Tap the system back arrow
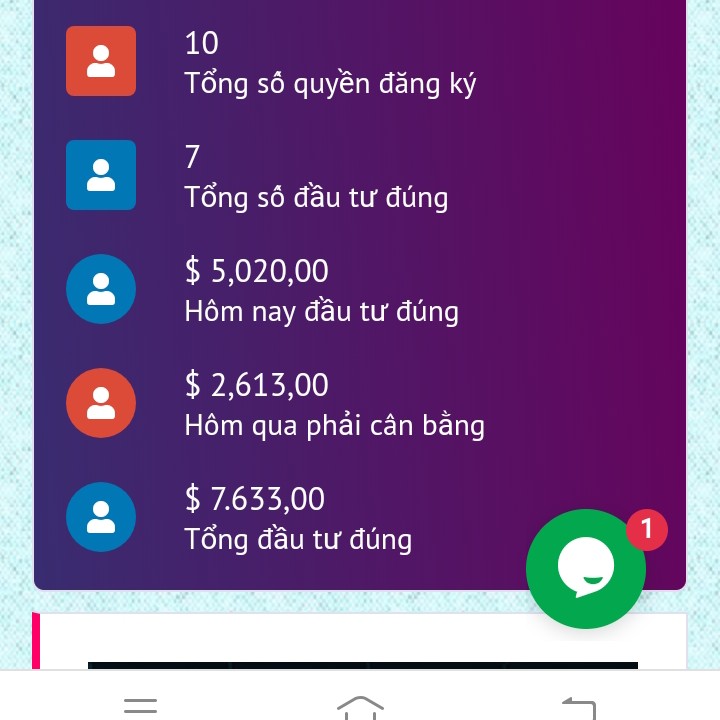This screenshot has height=720, width=720. (x=579, y=706)
